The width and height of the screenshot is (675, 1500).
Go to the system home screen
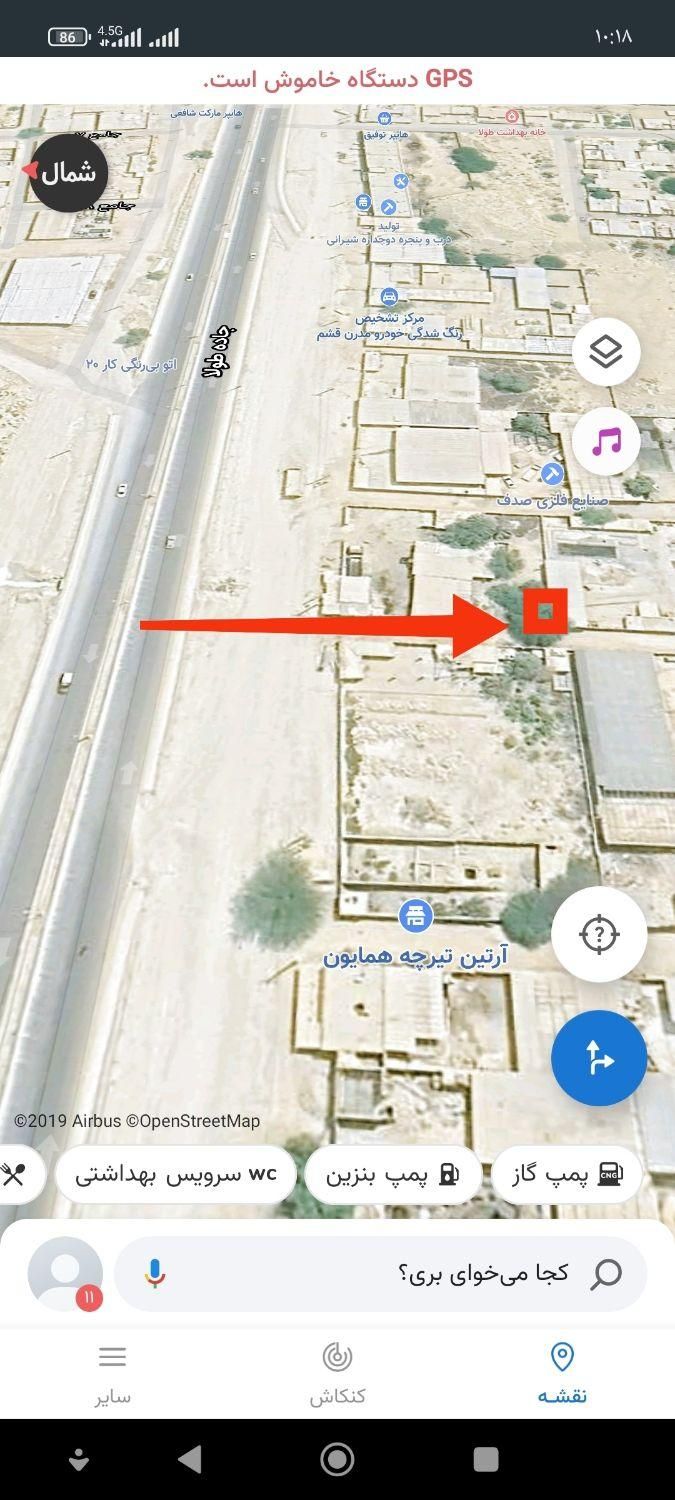click(337, 1459)
